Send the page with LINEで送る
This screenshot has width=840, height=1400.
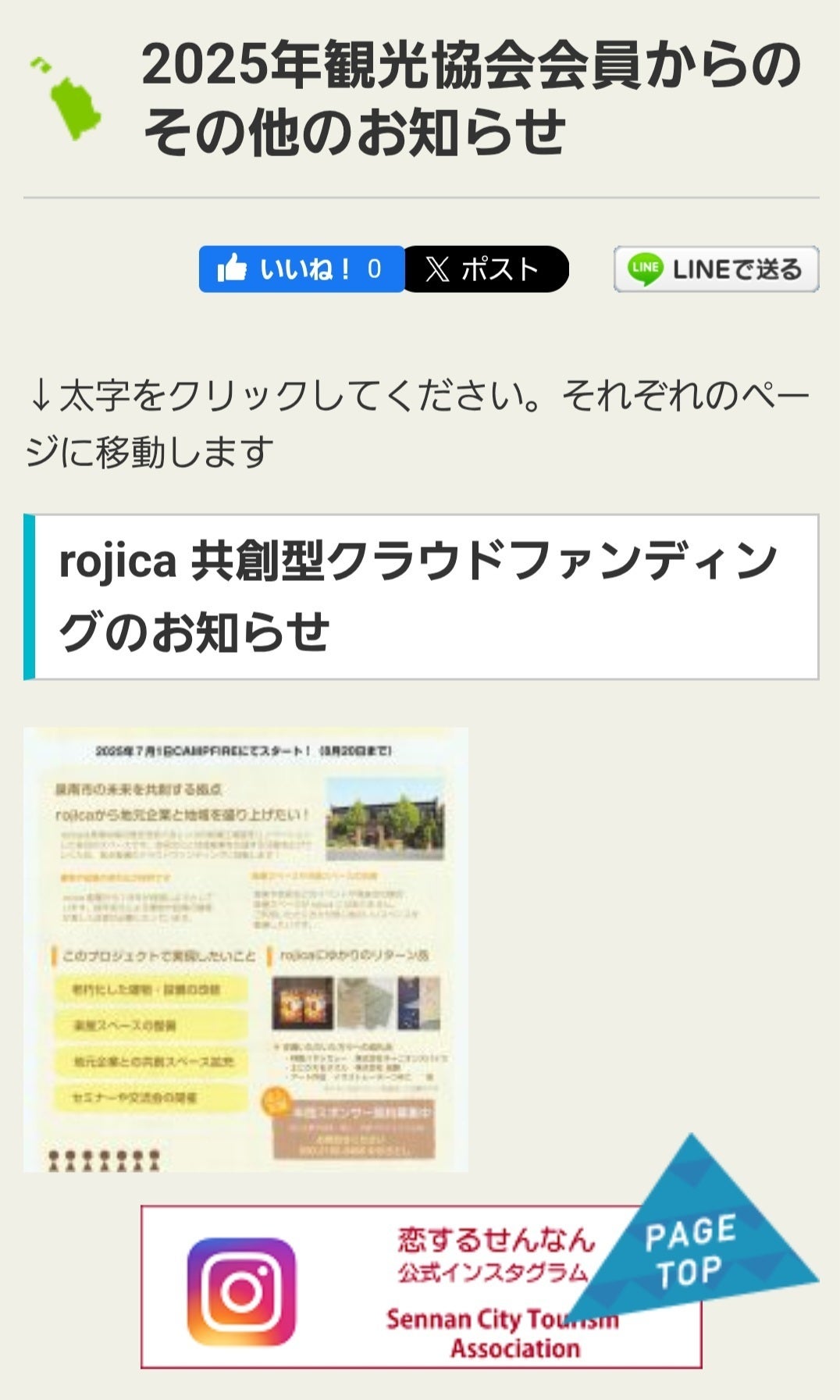point(716,269)
